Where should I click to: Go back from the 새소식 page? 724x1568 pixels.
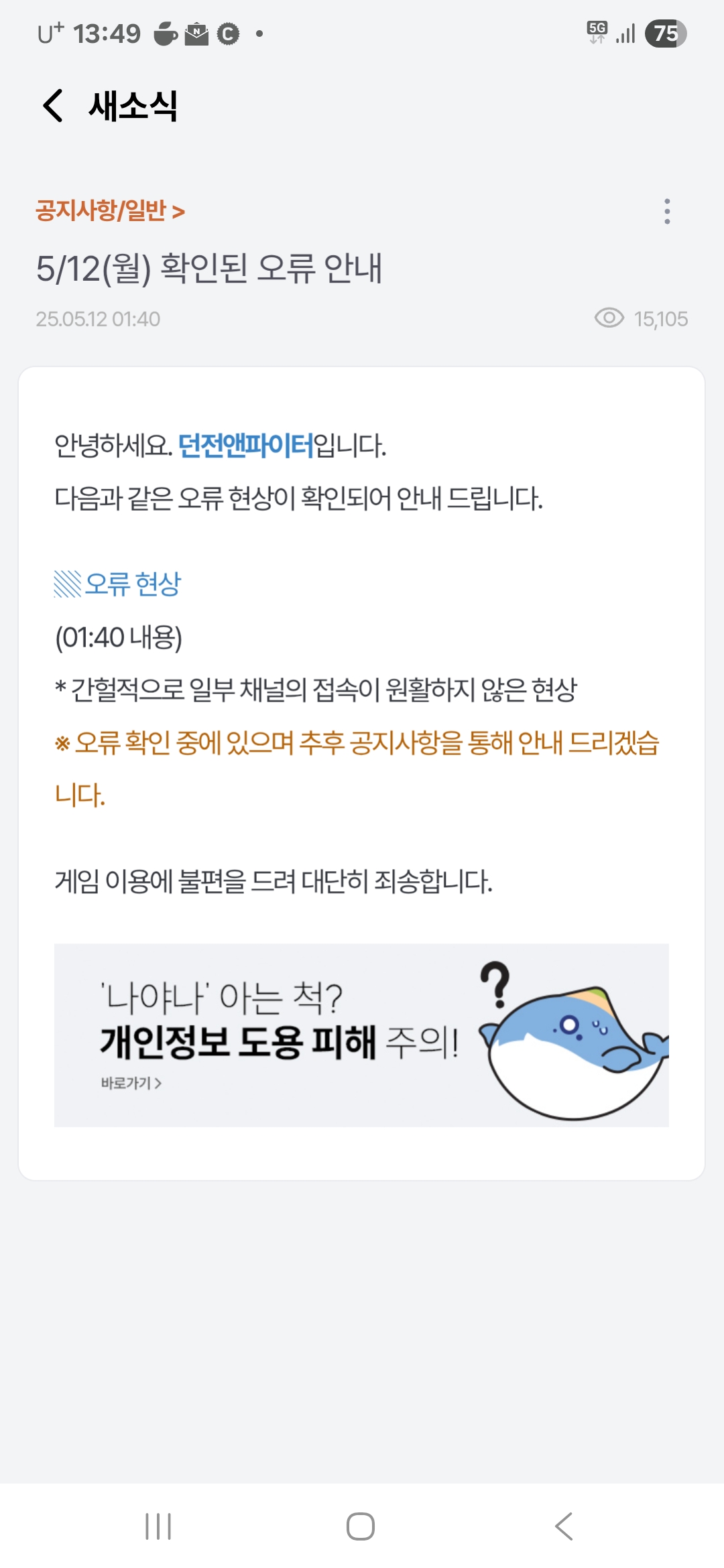pos(53,106)
